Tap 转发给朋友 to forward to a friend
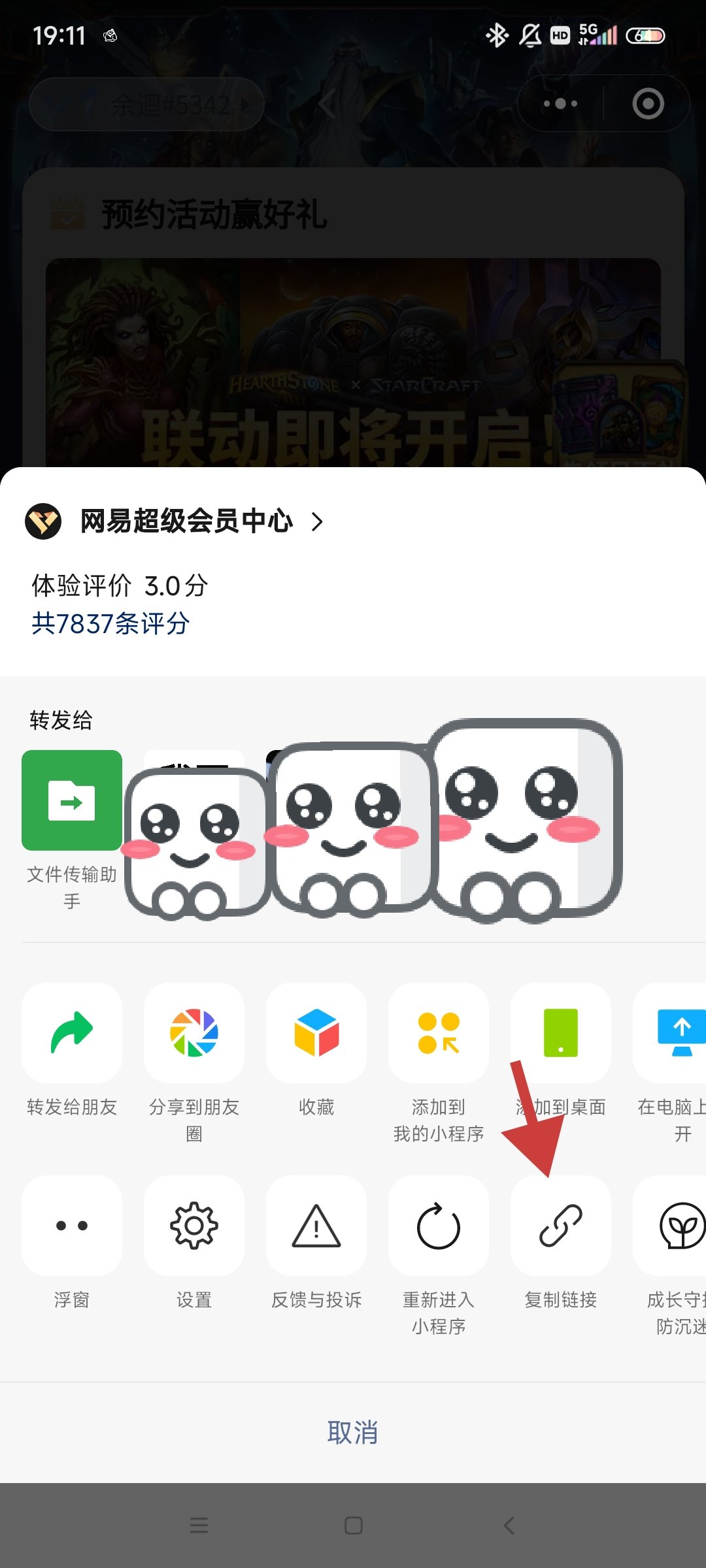Image resolution: width=706 pixels, height=1568 pixels. point(72,1034)
